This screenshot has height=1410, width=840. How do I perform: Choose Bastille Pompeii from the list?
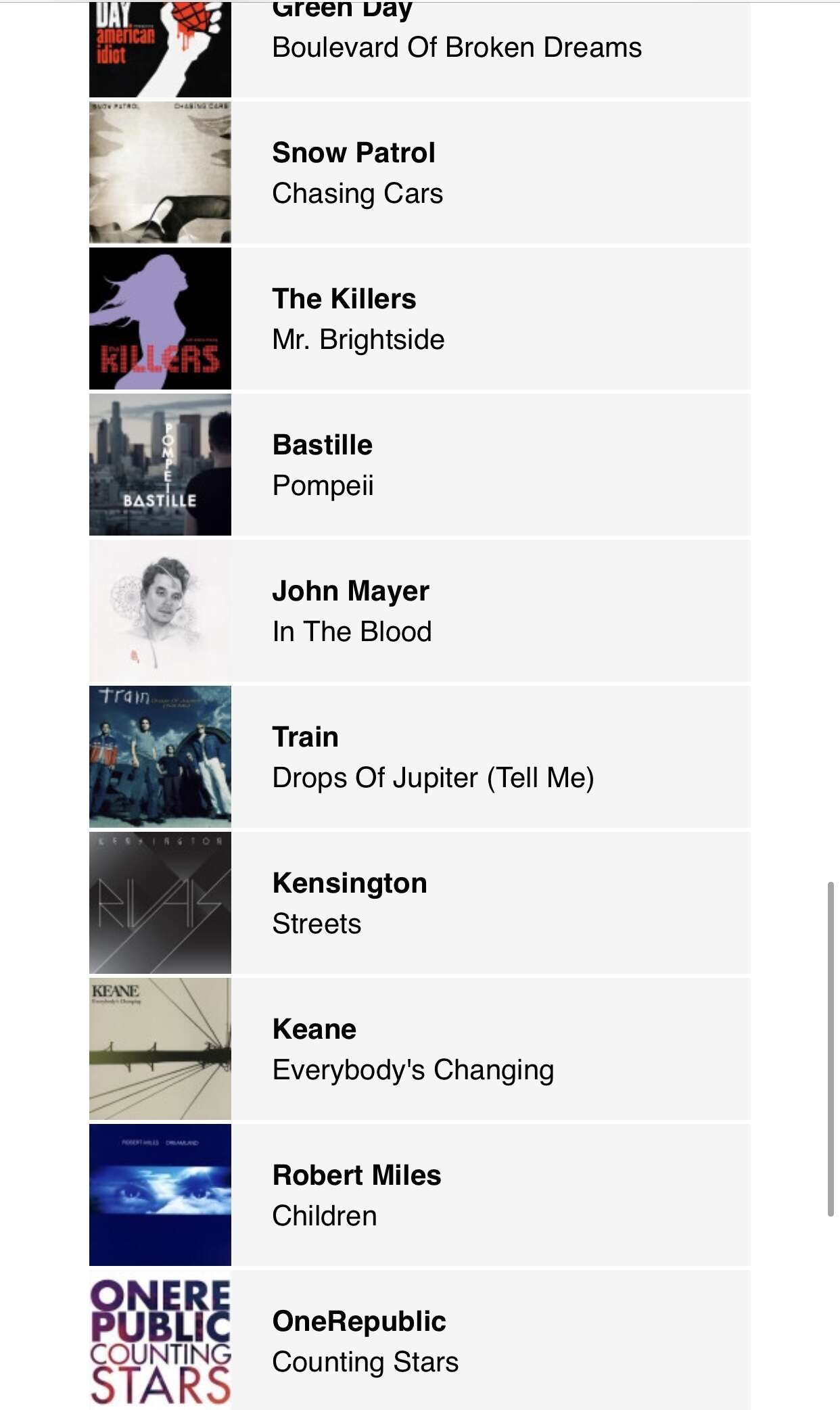point(419,465)
